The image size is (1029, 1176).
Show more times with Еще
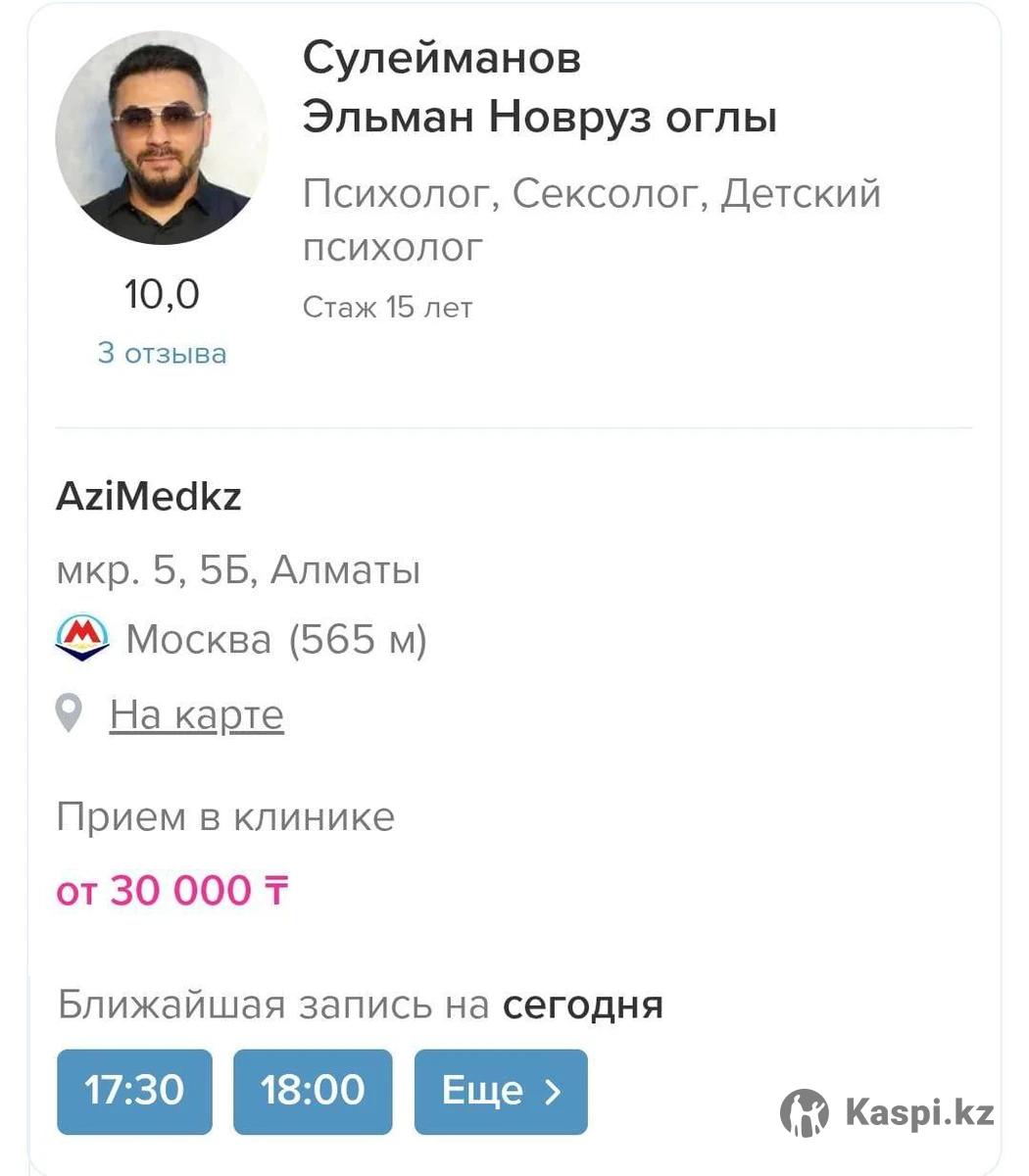[x=500, y=1091]
